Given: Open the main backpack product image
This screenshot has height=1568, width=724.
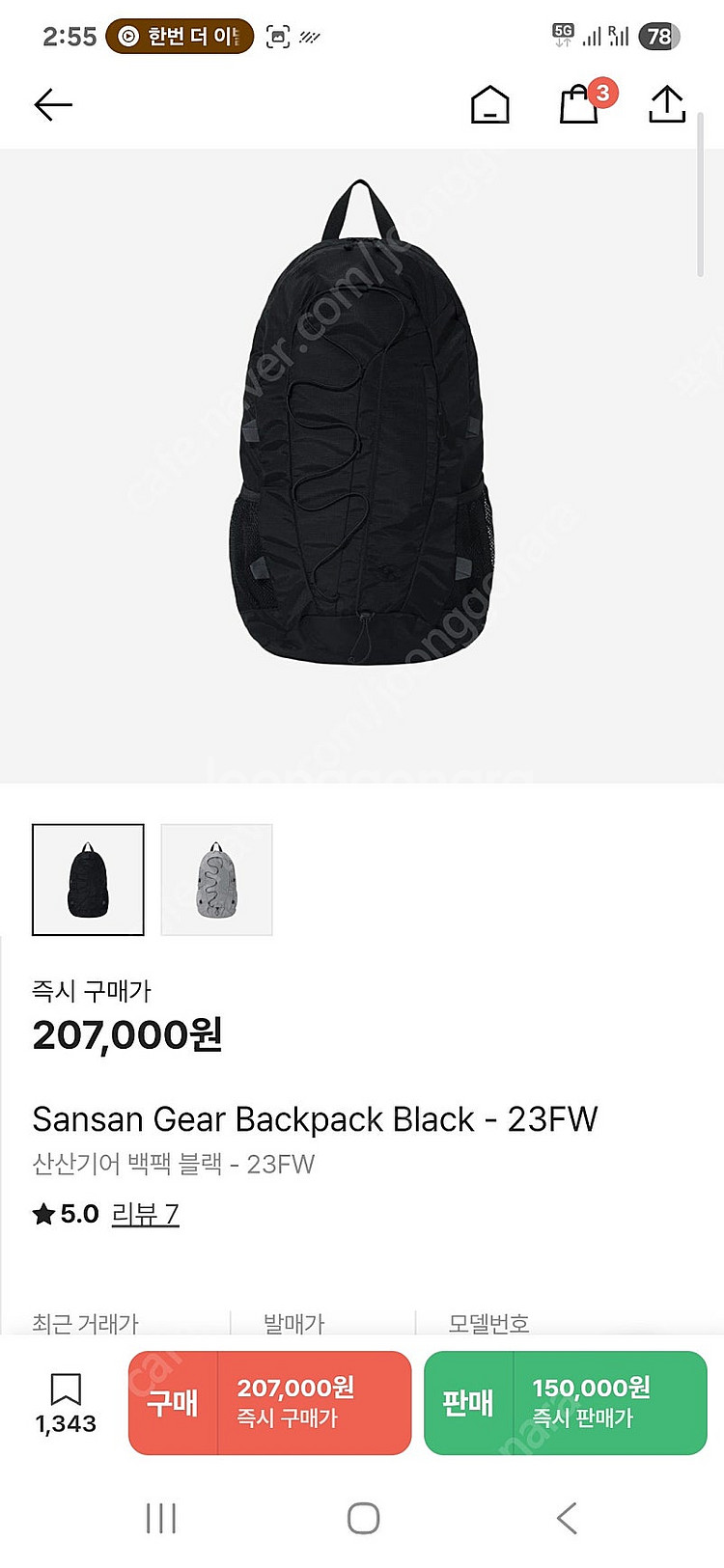Looking at the screenshot, I should (x=361, y=425).
